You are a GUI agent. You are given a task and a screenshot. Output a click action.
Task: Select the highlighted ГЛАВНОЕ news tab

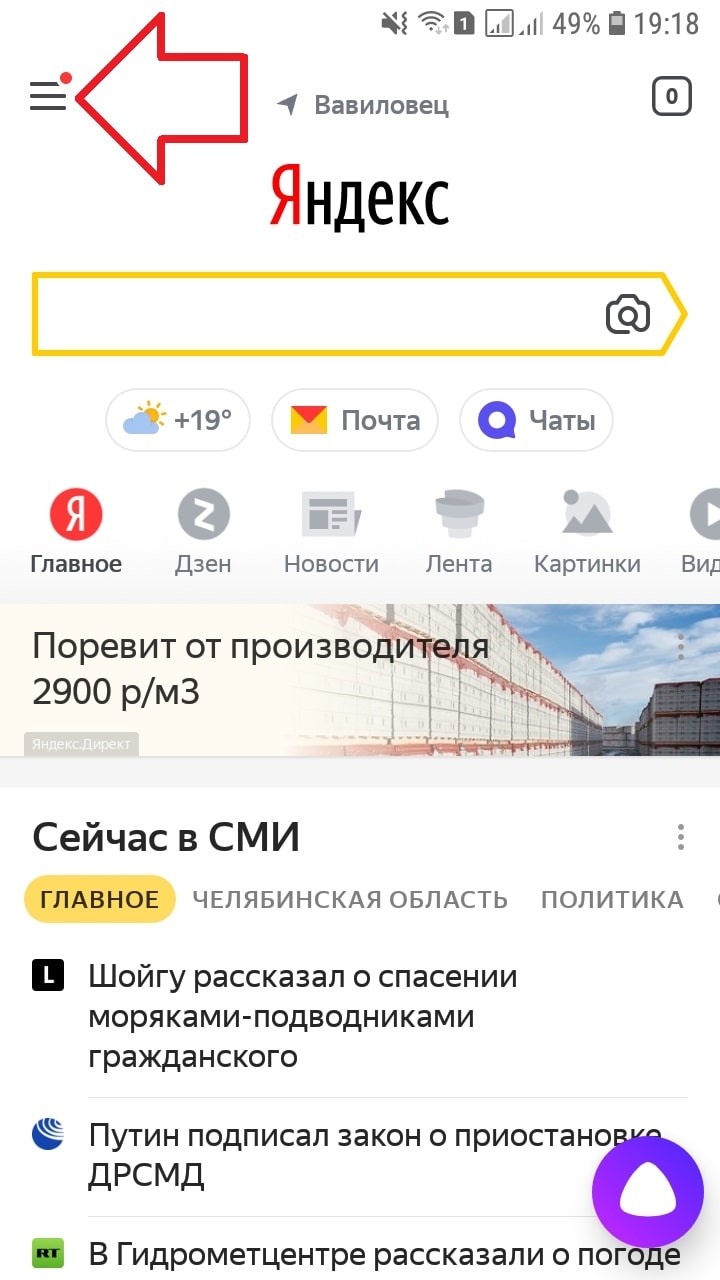99,899
